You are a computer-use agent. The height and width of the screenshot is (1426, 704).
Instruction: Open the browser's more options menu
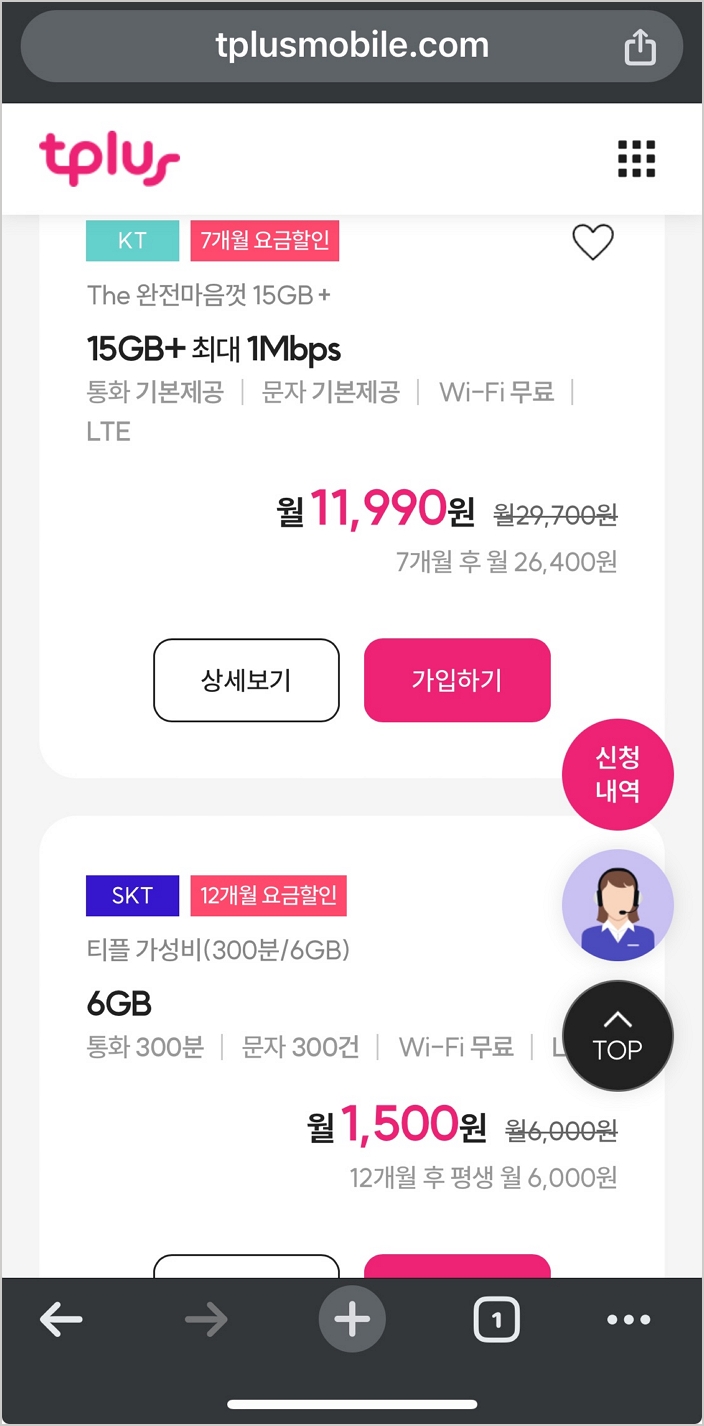(x=628, y=1320)
